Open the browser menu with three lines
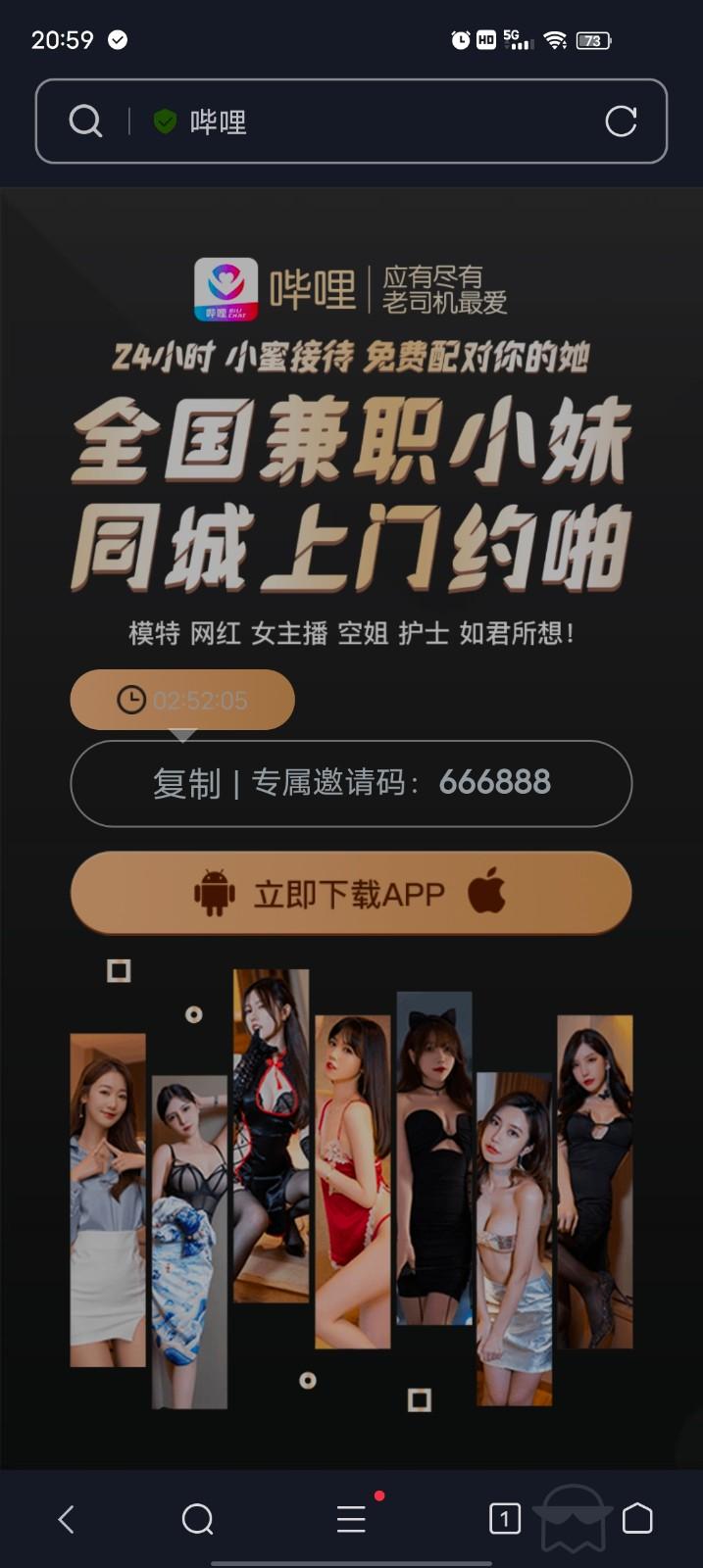This screenshot has height=1568, width=703. point(351,1519)
